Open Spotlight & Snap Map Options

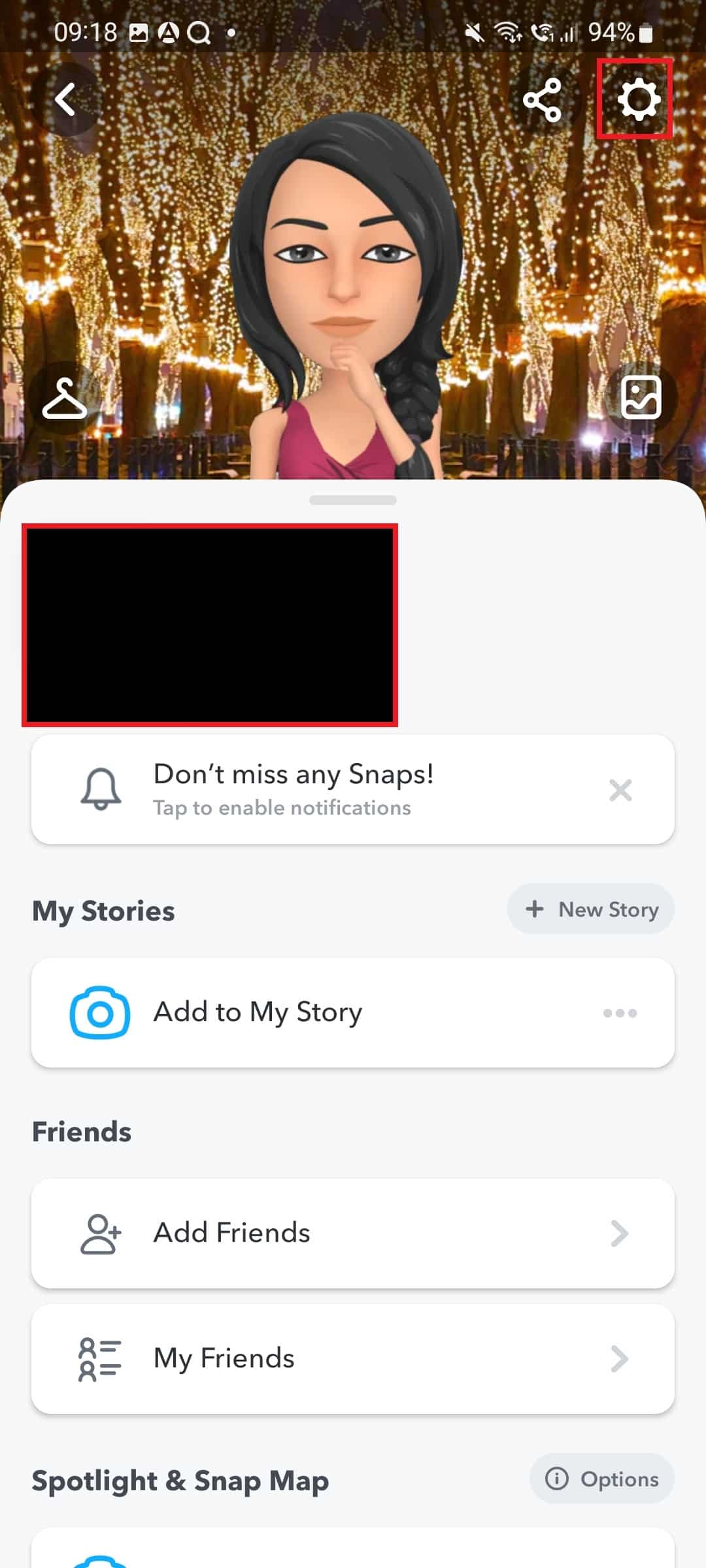click(602, 1478)
